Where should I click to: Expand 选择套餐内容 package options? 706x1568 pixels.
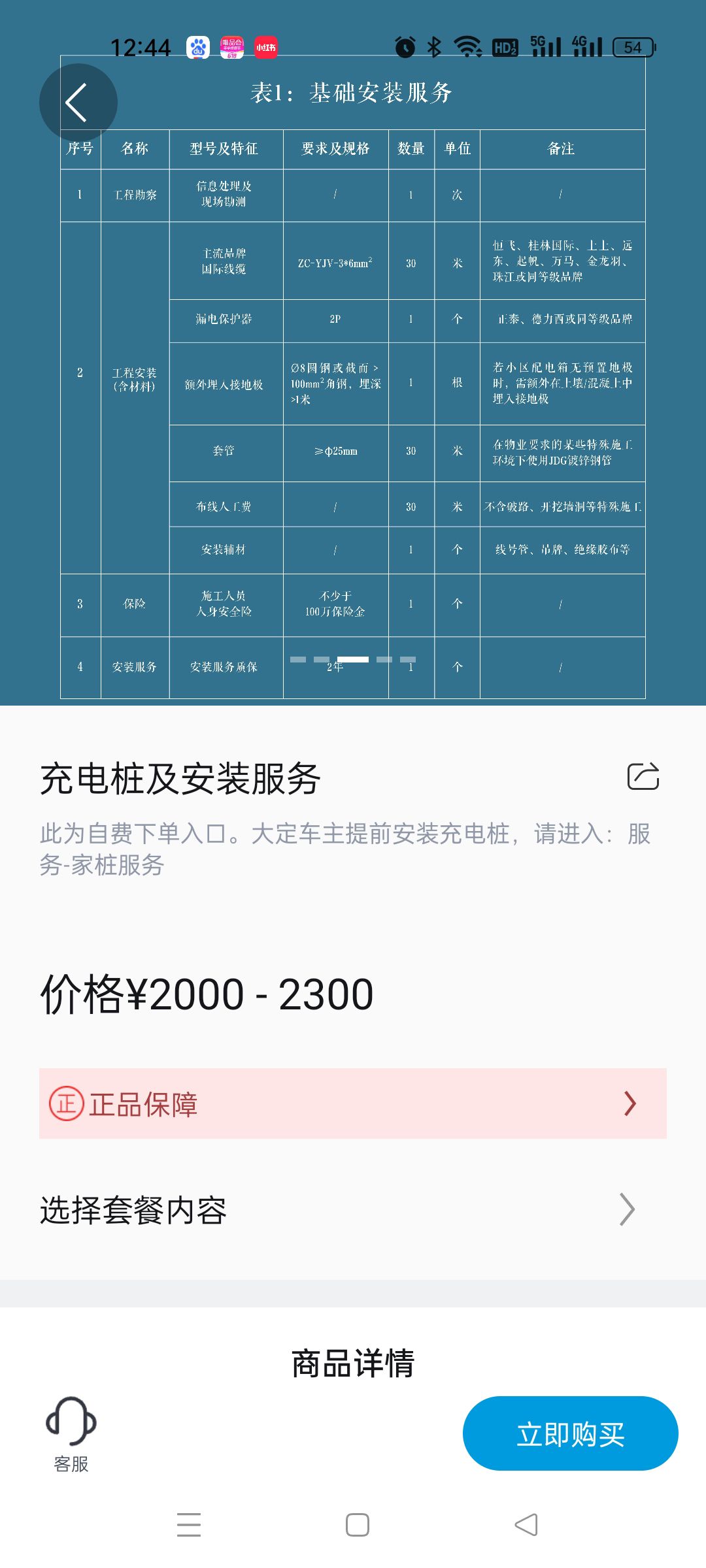pyautogui.click(x=353, y=1210)
